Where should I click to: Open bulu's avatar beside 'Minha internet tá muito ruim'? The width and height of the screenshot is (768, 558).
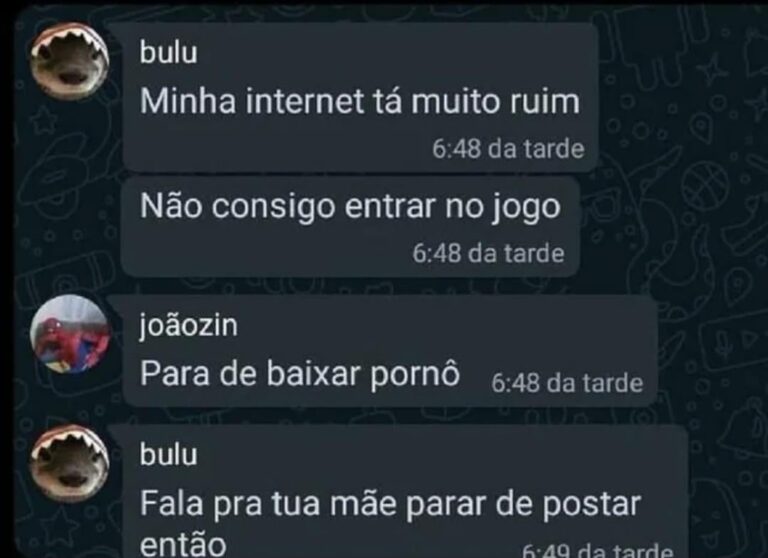69,62
